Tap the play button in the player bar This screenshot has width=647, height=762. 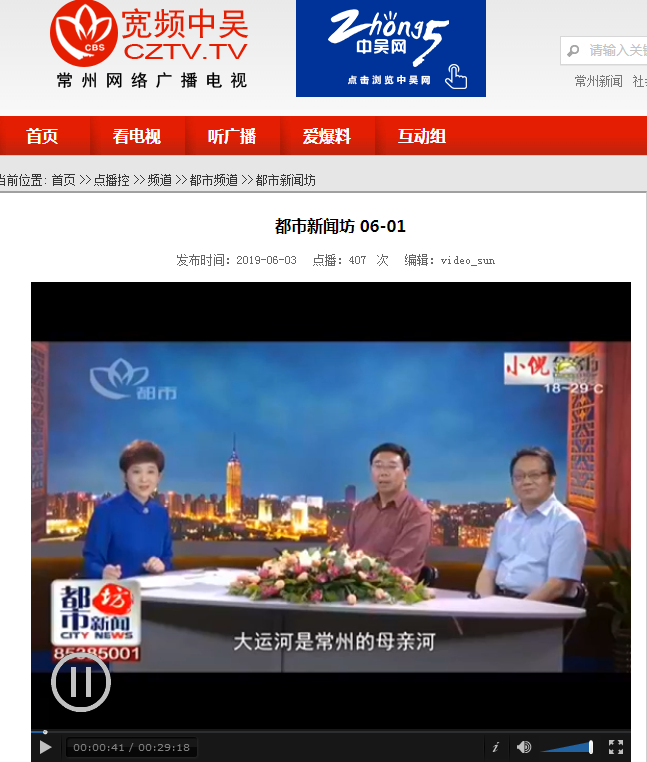(x=45, y=747)
